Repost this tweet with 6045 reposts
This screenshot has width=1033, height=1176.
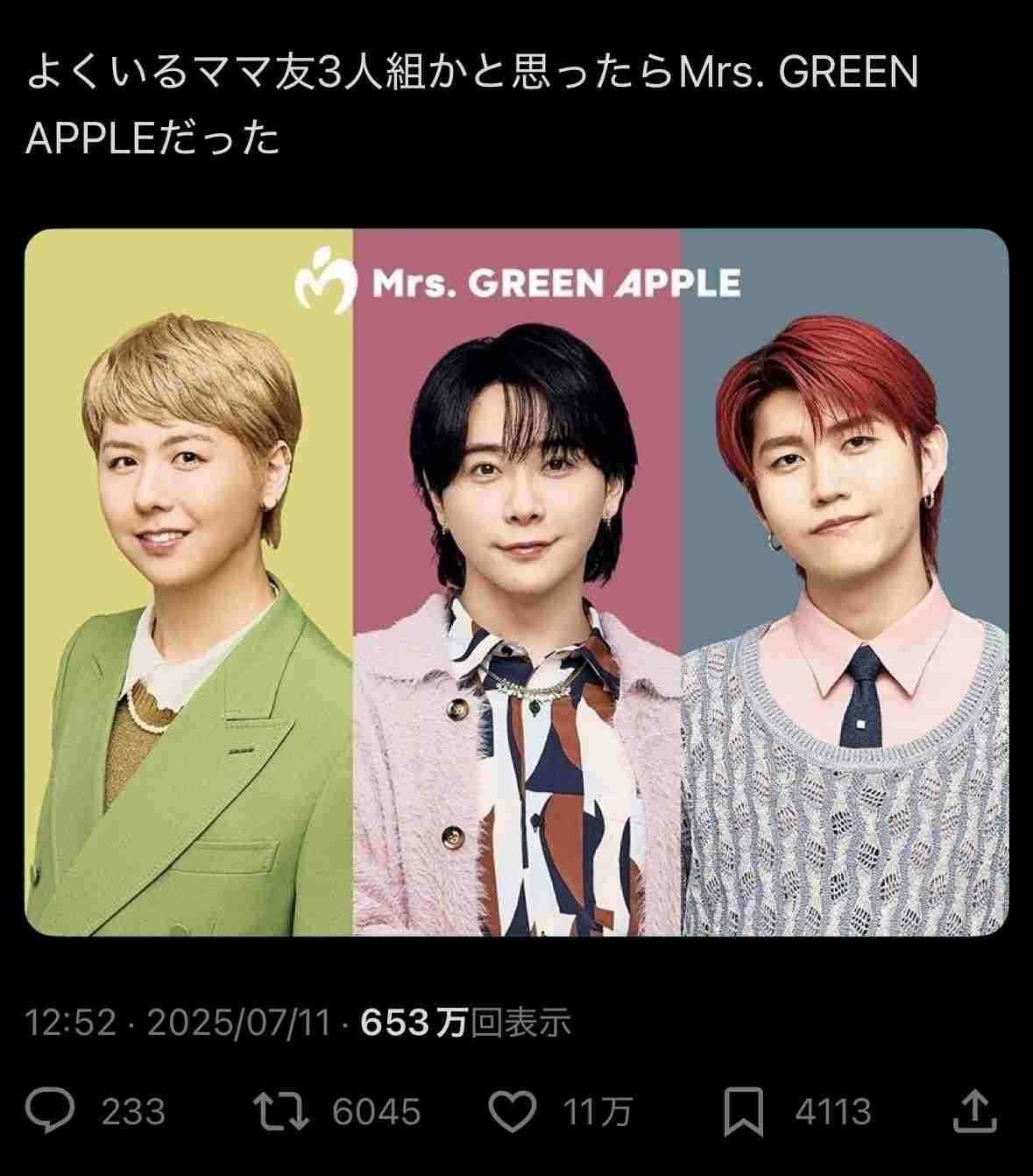pyautogui.click(x=280, y=1110)
